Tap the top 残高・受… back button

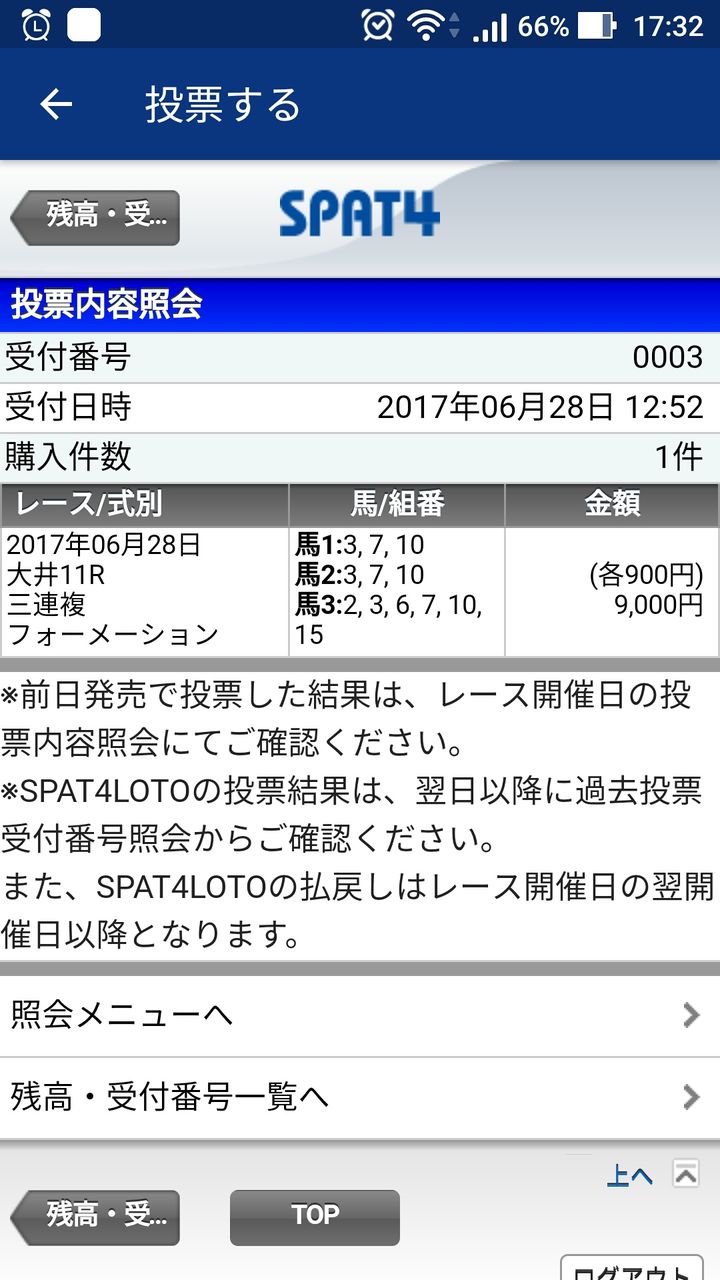point(96,217)
